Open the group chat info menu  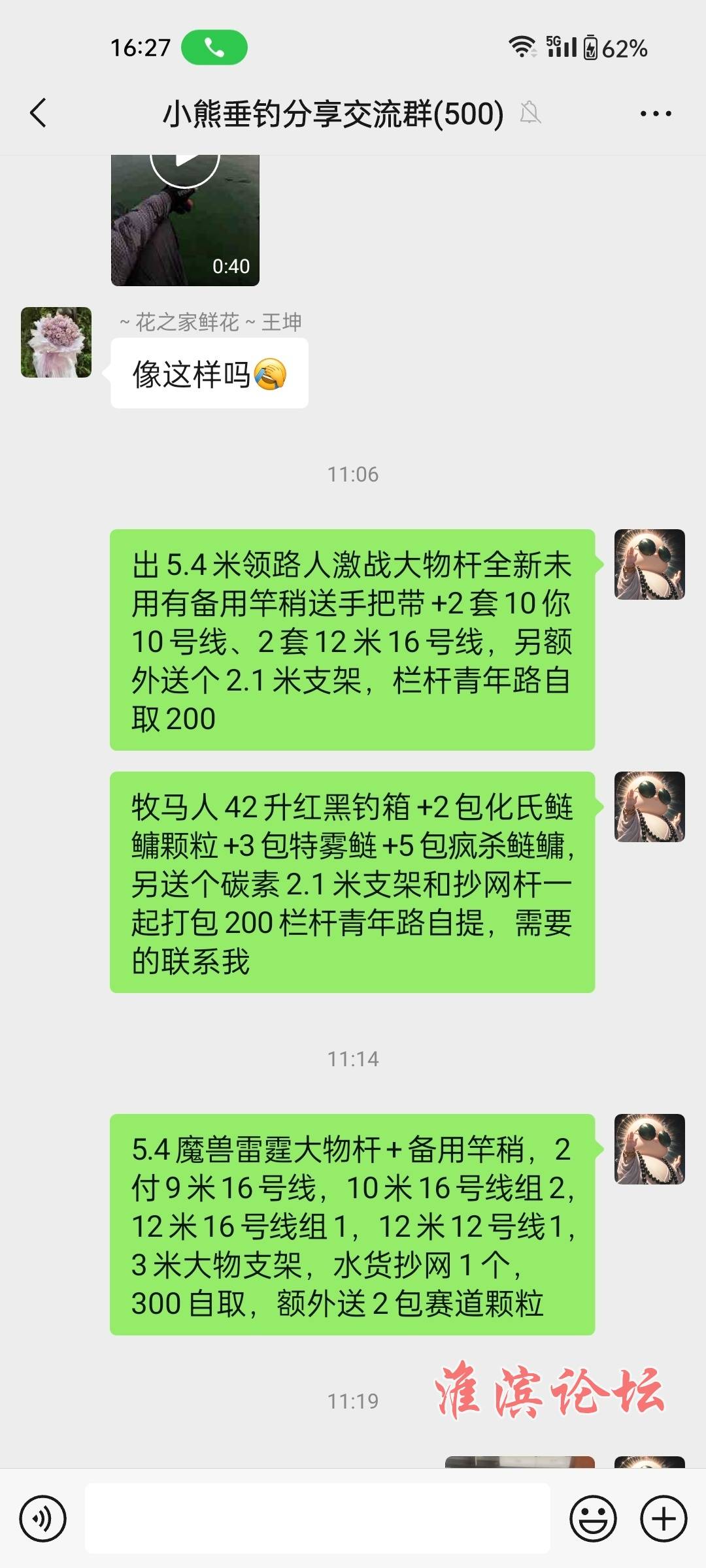point(655,114)
